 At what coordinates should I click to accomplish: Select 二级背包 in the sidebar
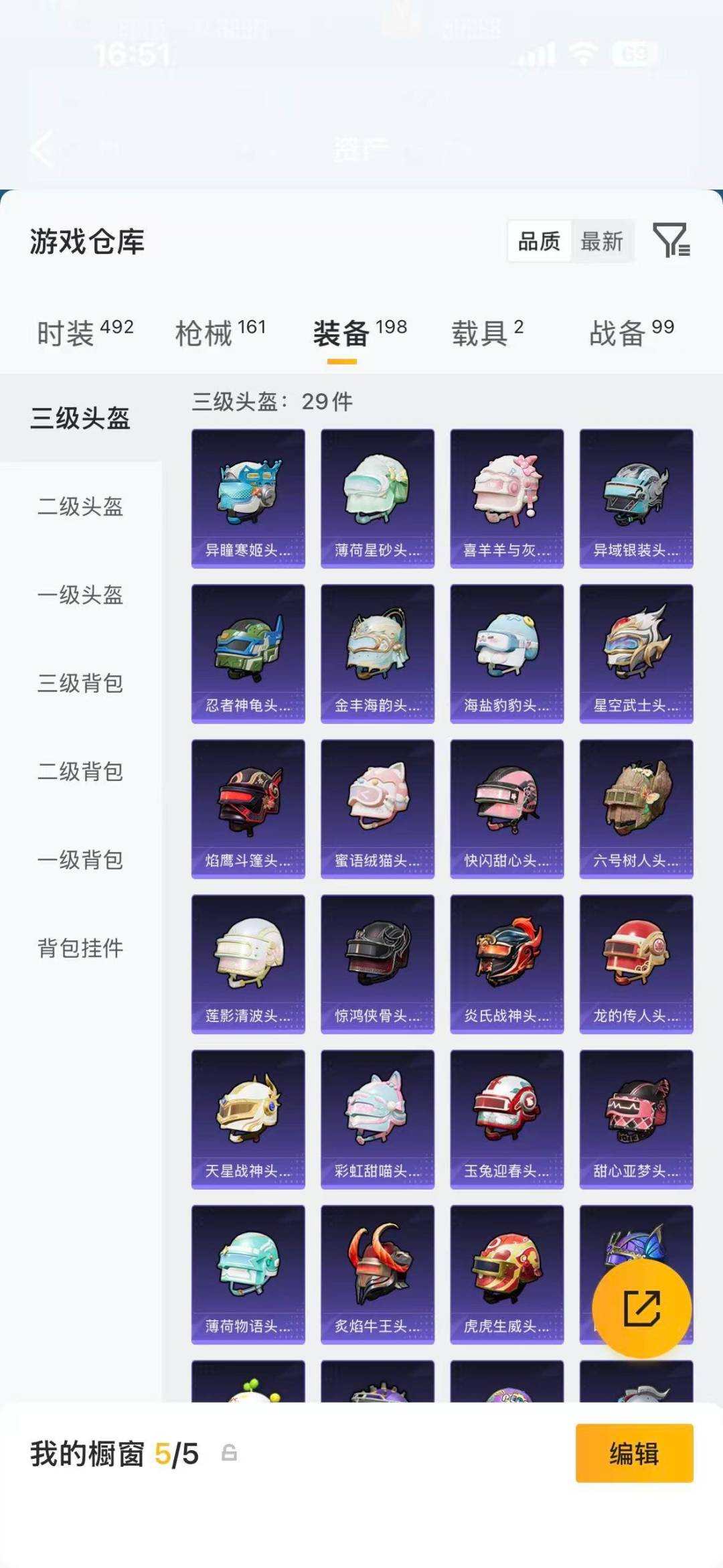(x=78, y=772)
